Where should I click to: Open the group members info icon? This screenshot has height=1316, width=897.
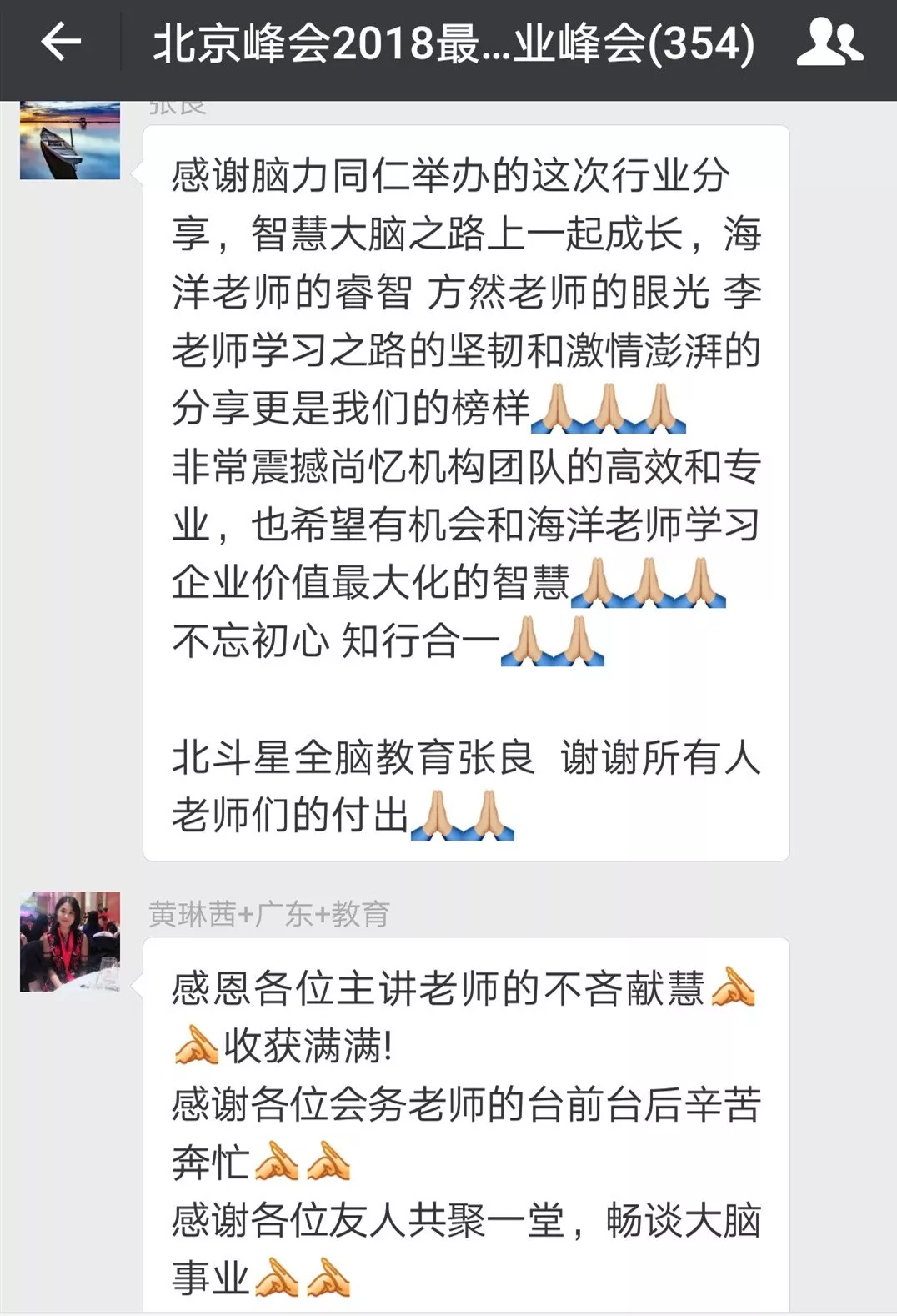click(829, 43)
